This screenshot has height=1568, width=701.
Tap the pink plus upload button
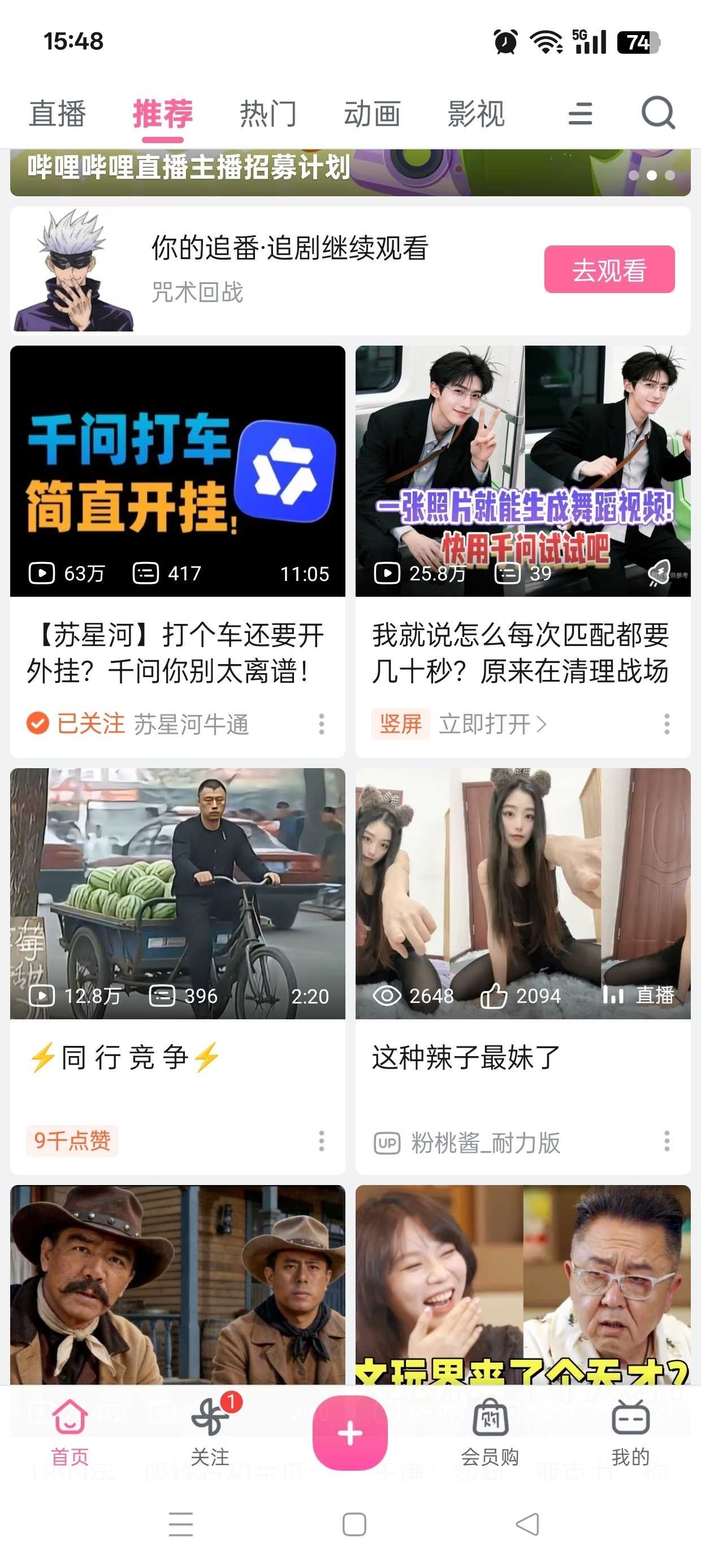[x=350, y=1433]
